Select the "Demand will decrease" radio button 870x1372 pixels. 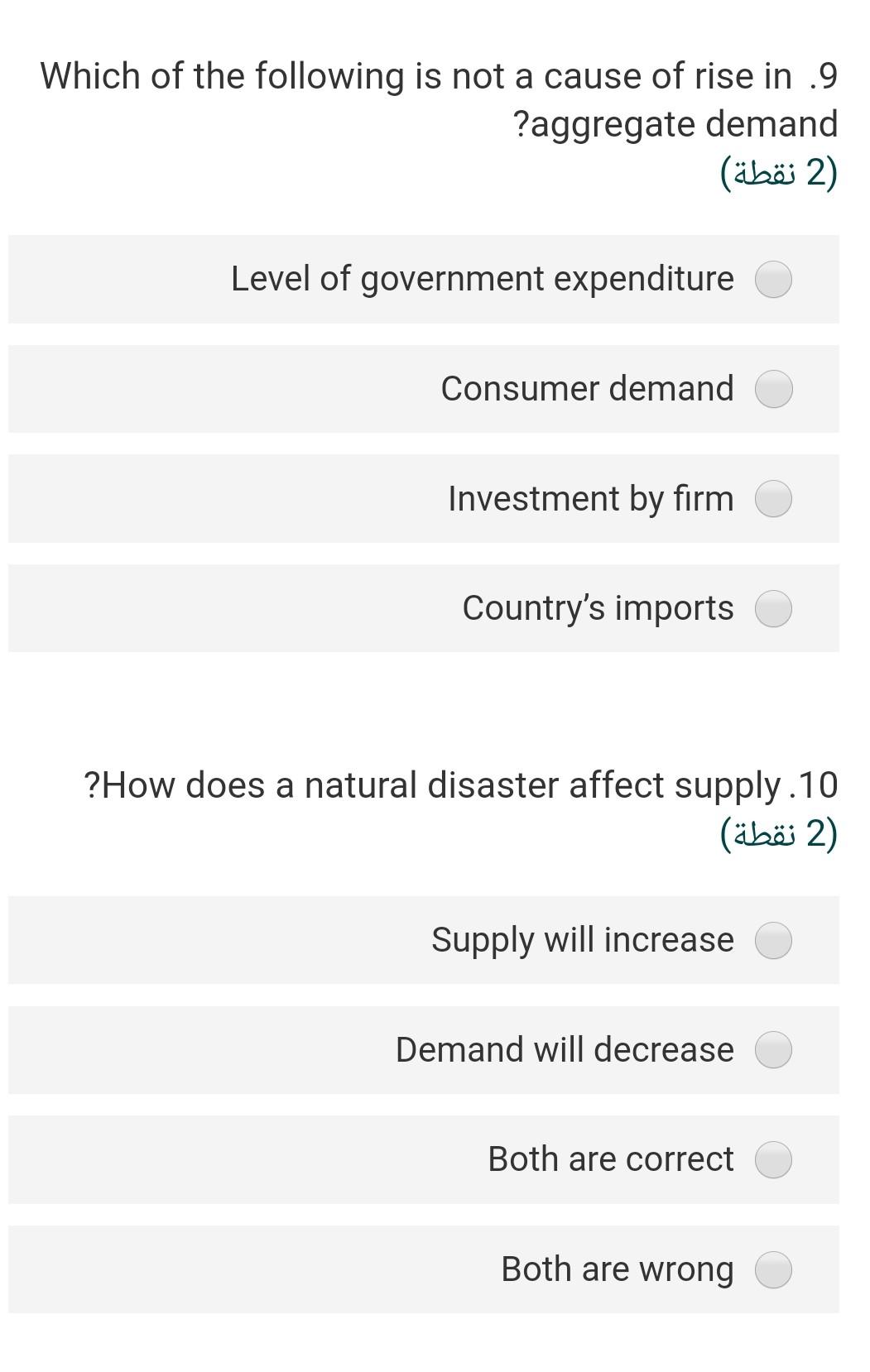773,1051
